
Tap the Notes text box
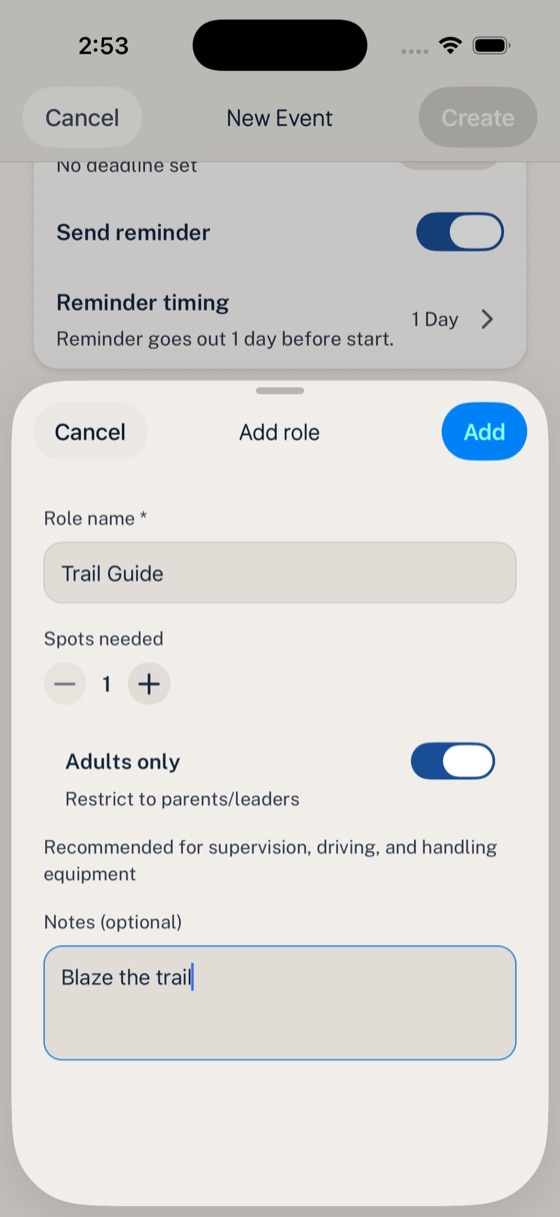pyautogui.click(x=280, y=1003)
